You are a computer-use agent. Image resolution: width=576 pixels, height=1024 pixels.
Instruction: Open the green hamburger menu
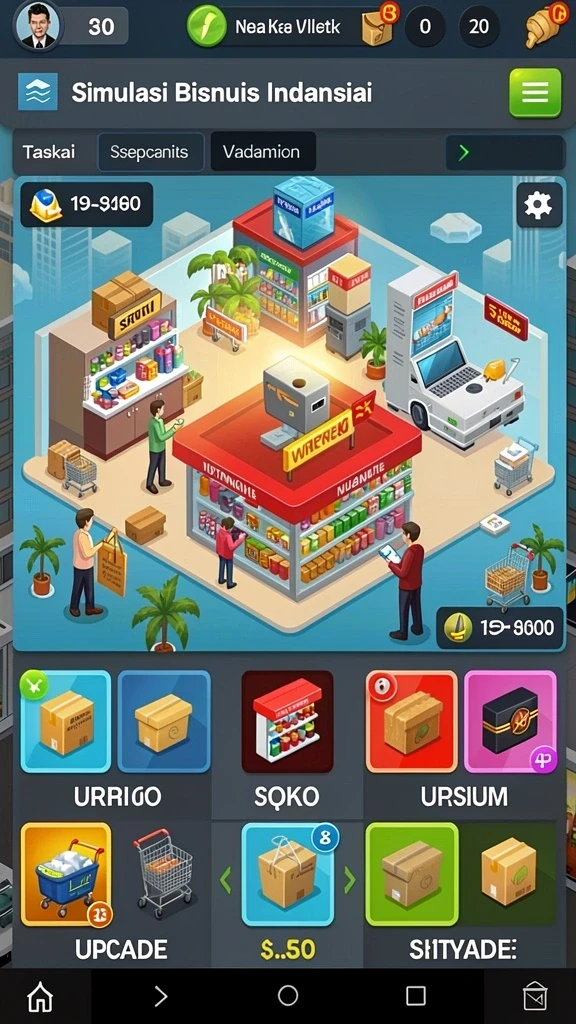[x=535, y=93]
